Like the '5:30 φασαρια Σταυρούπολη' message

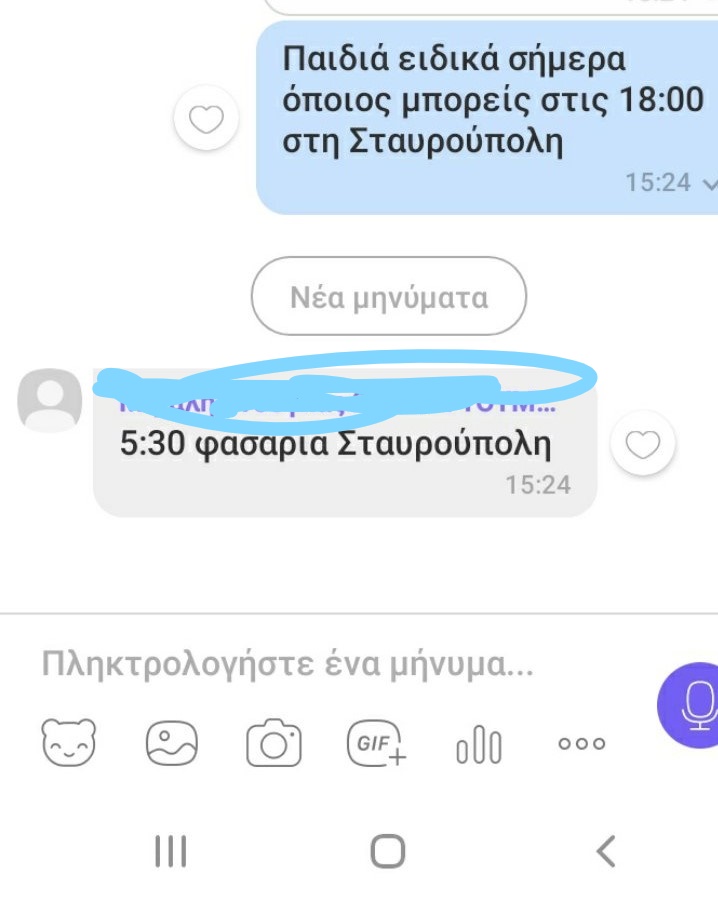point(643,445)
